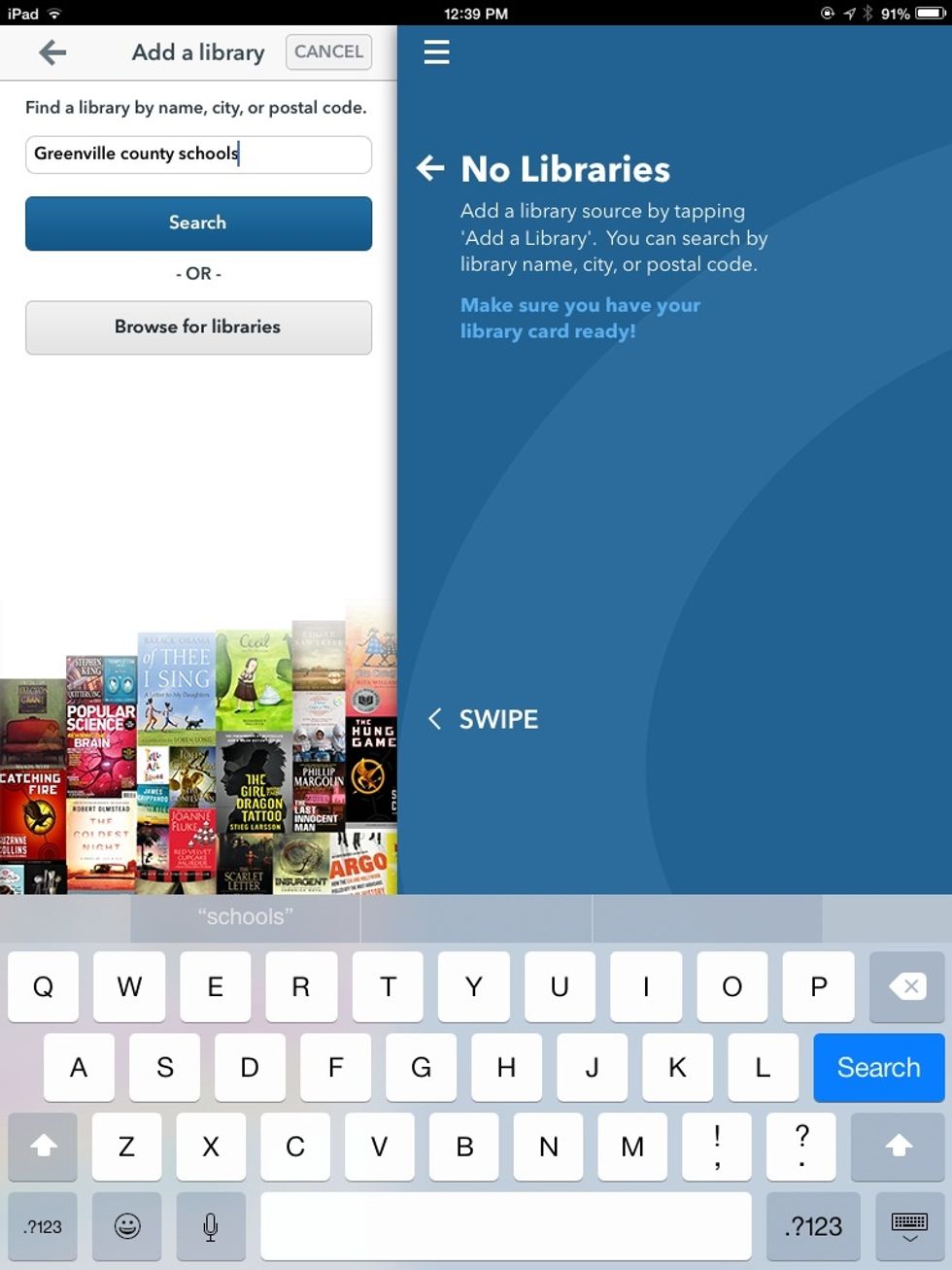Open Browse for libraries
Viewport: 952px width, 1270px height.
tap(198, 327)
